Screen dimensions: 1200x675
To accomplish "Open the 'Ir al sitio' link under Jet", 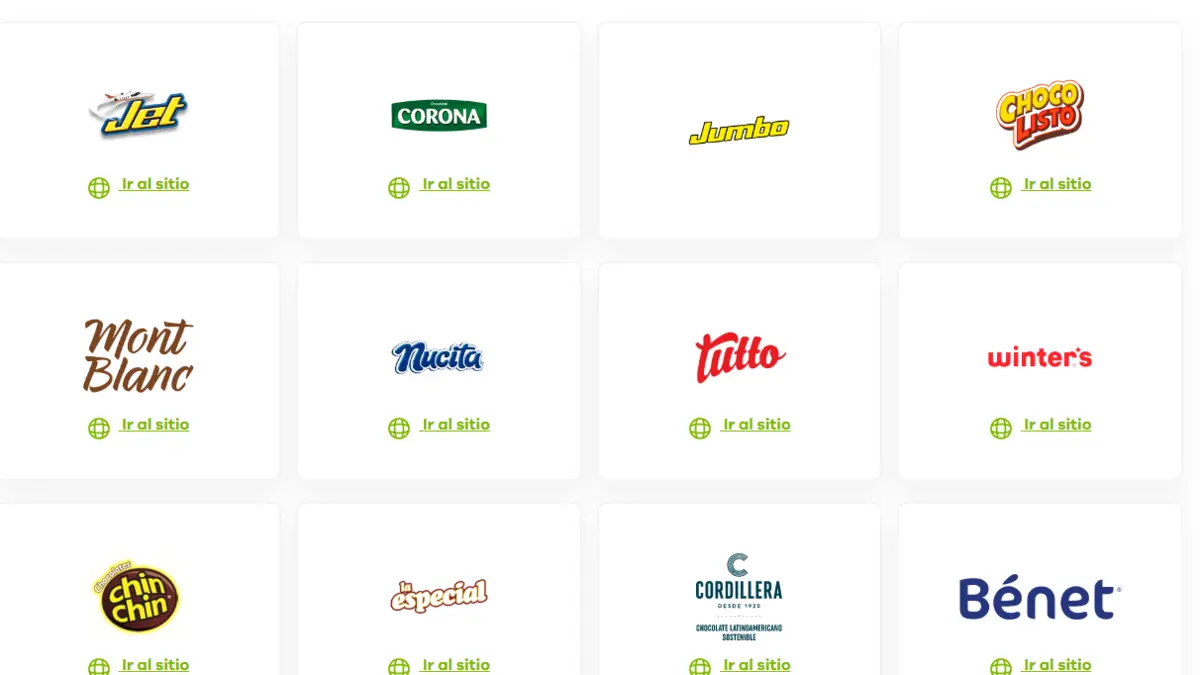I will (154, 185).
